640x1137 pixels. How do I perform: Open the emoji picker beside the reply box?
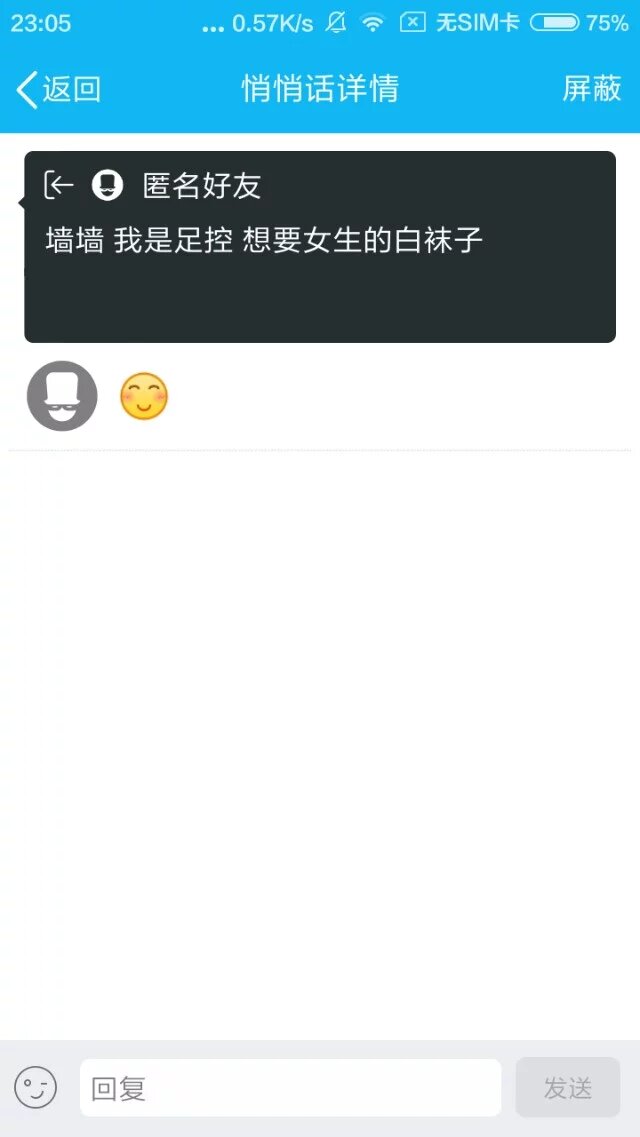[36, 1088]
